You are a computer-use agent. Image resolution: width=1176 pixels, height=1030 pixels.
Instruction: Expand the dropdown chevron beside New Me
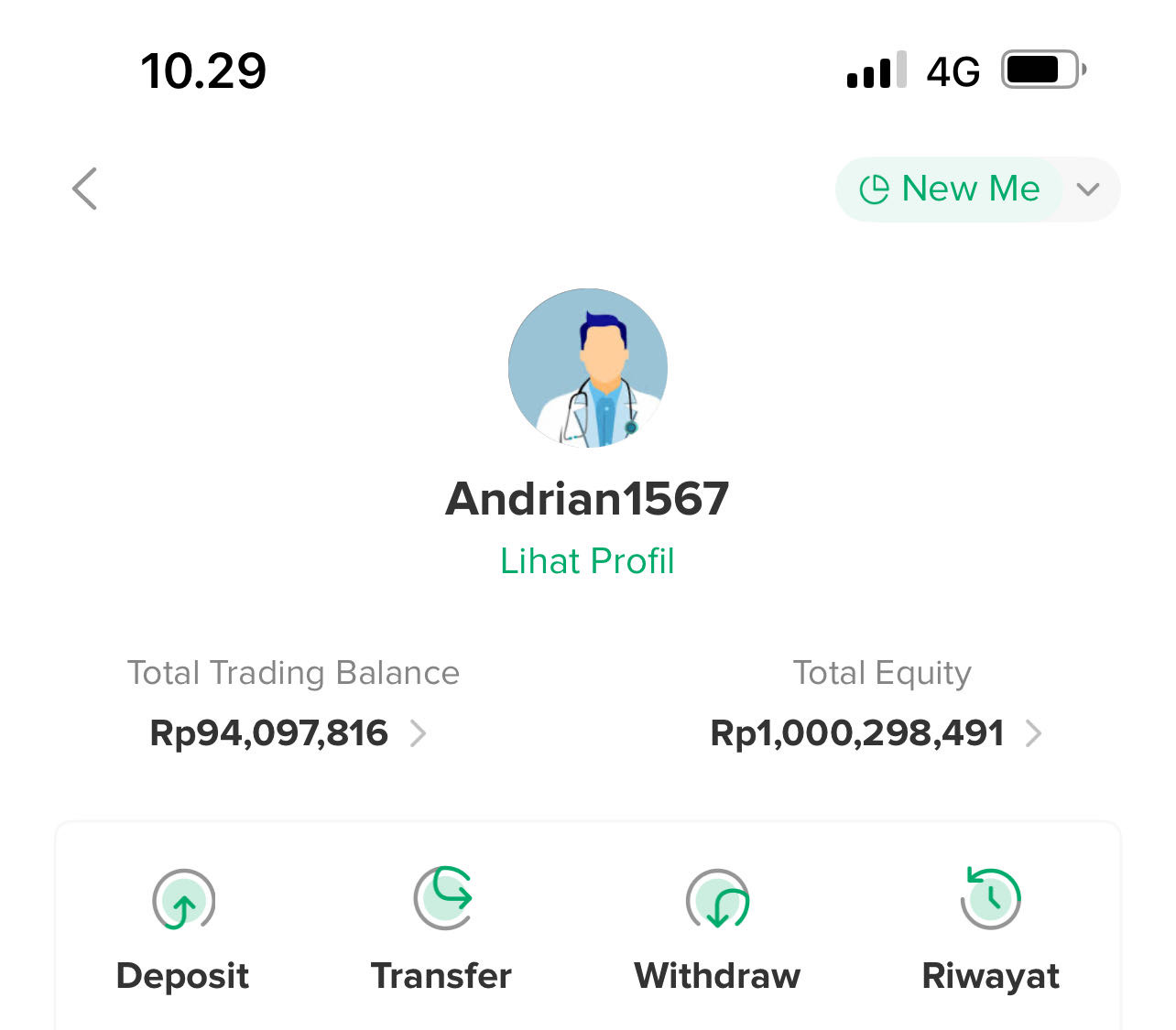(1088, 190)
